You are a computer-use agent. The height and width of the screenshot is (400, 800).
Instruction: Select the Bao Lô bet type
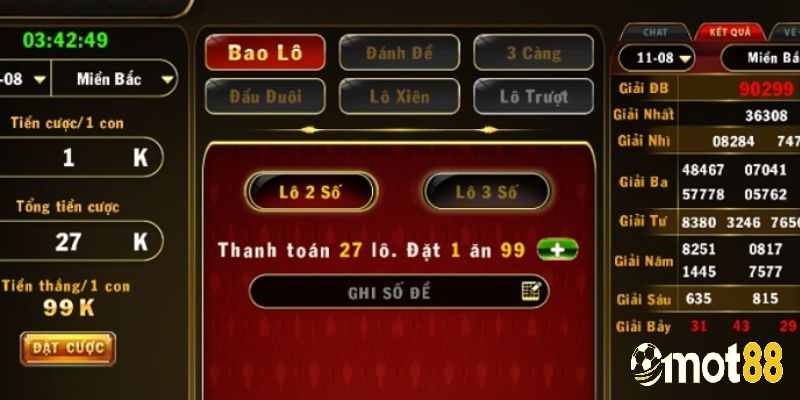265,53
